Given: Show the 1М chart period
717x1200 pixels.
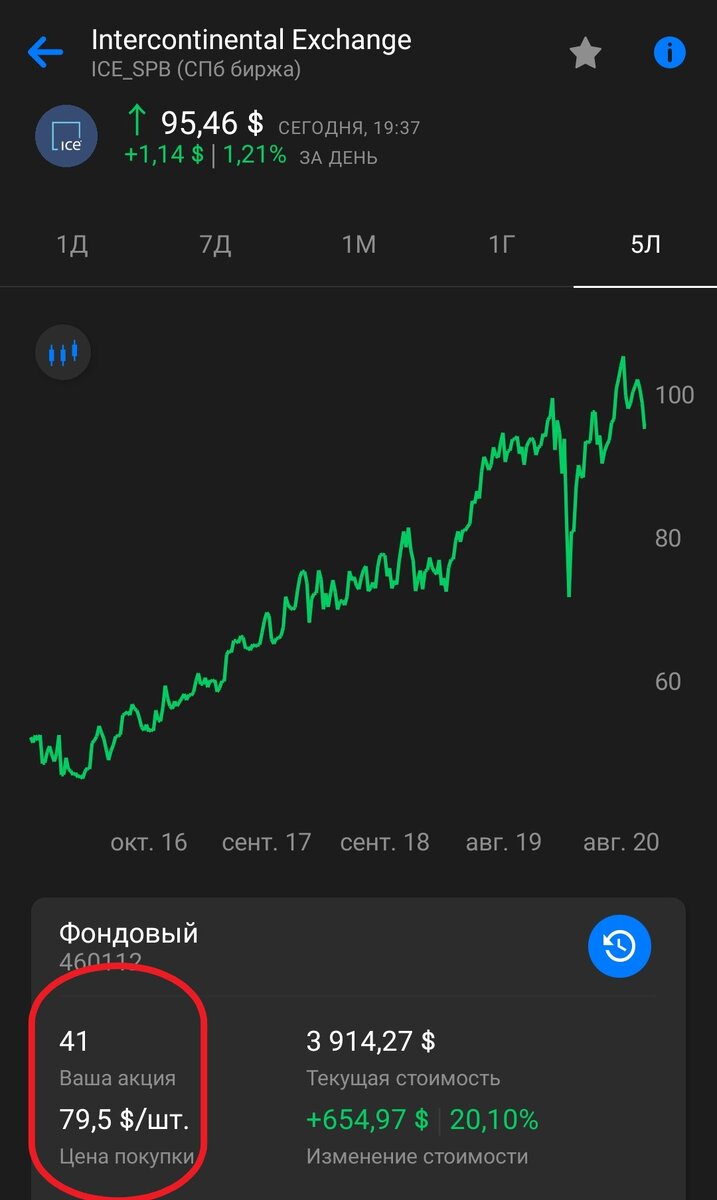Looking at the screenshot, I should [x=358, y=245].
